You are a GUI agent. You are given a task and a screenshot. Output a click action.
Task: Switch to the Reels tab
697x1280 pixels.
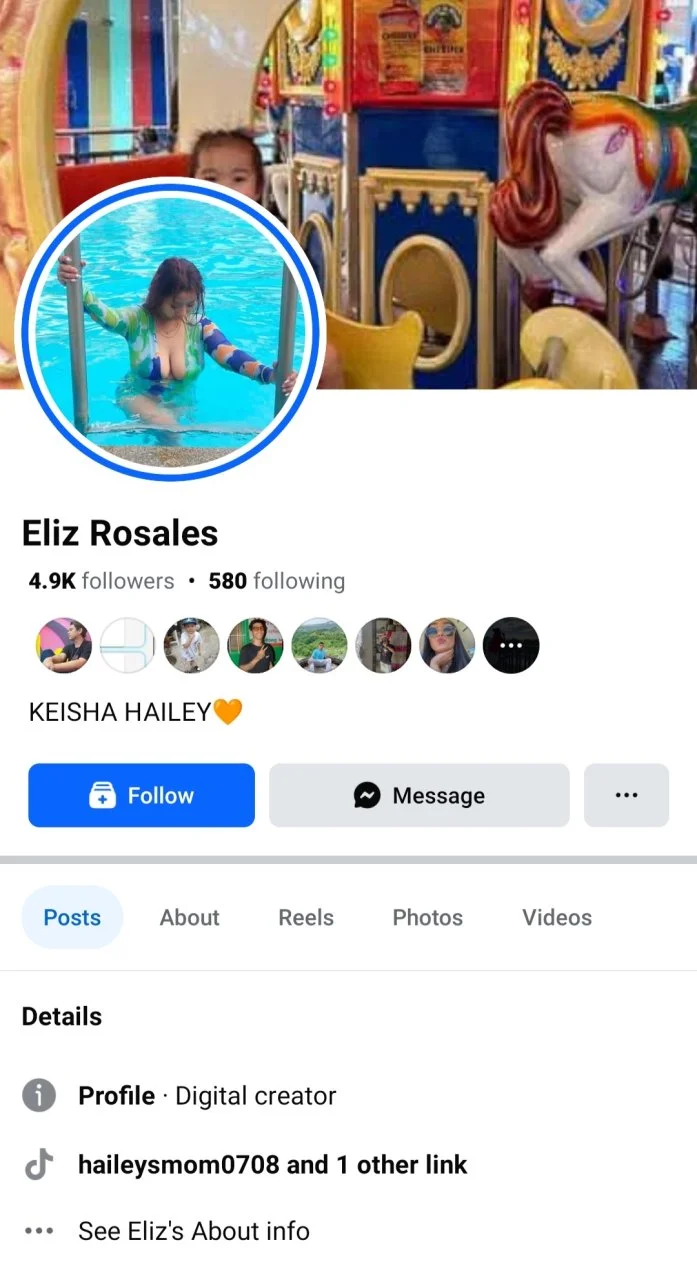click(x=306, y=917)
